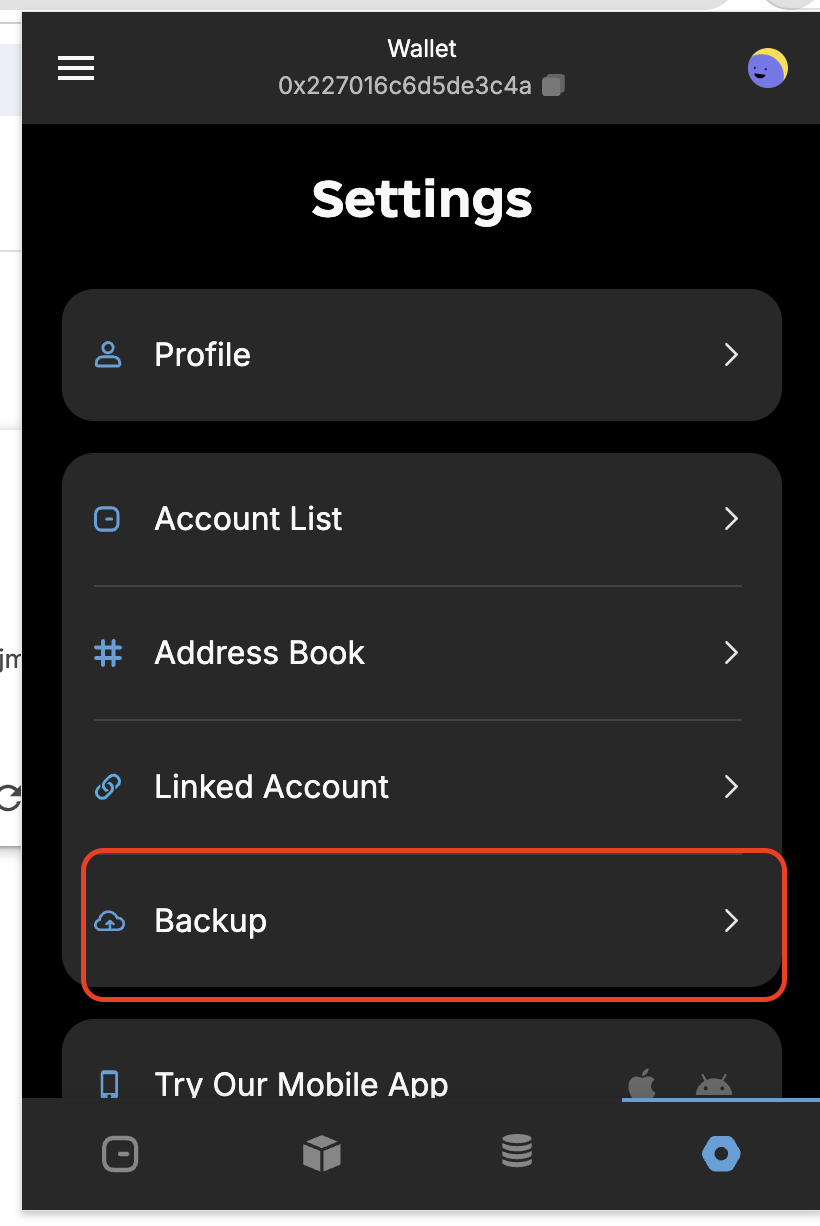
Task: Open Profile settings
Action: click(421, 355)
